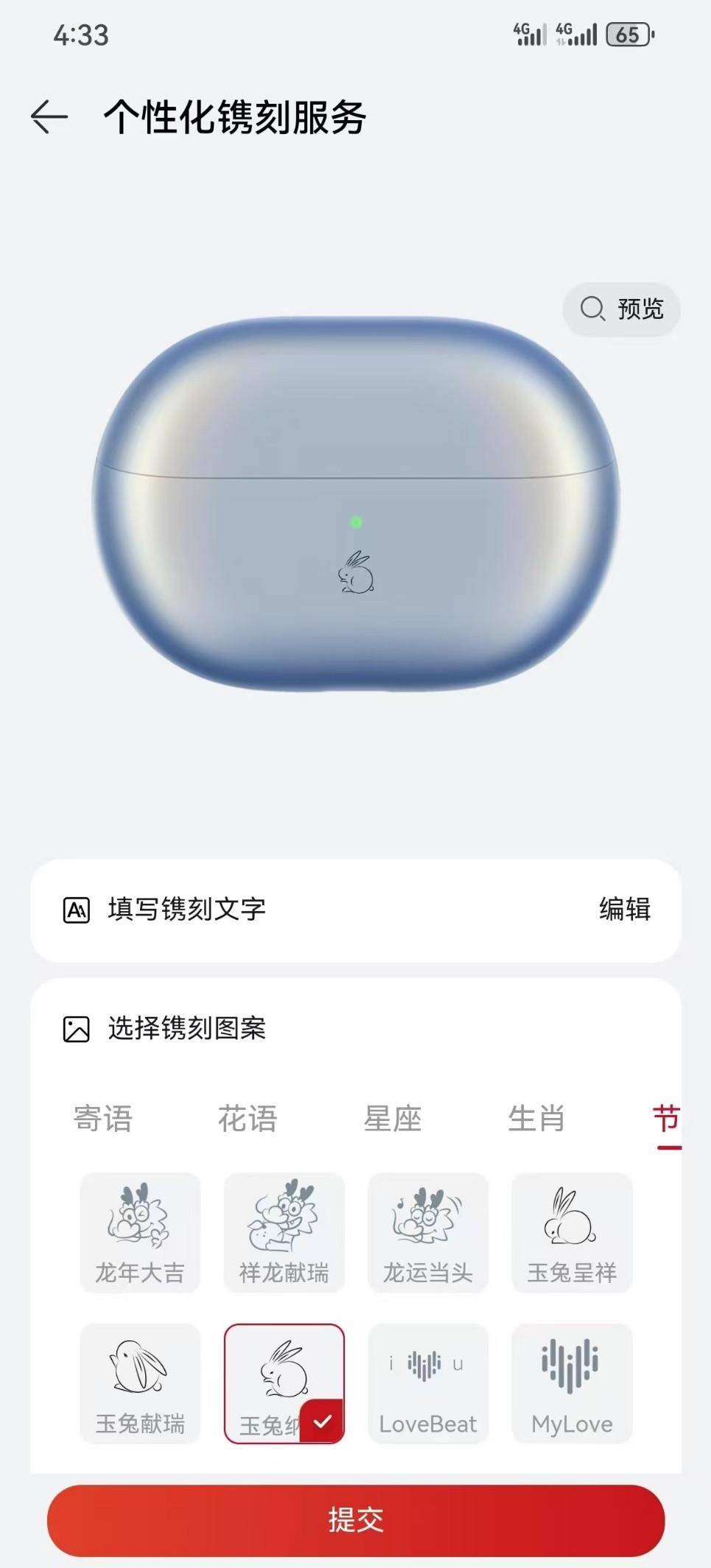Select the 祥龙献瑞 pattern
This screenshot has width=711, height=1568.
point(284,1232)
